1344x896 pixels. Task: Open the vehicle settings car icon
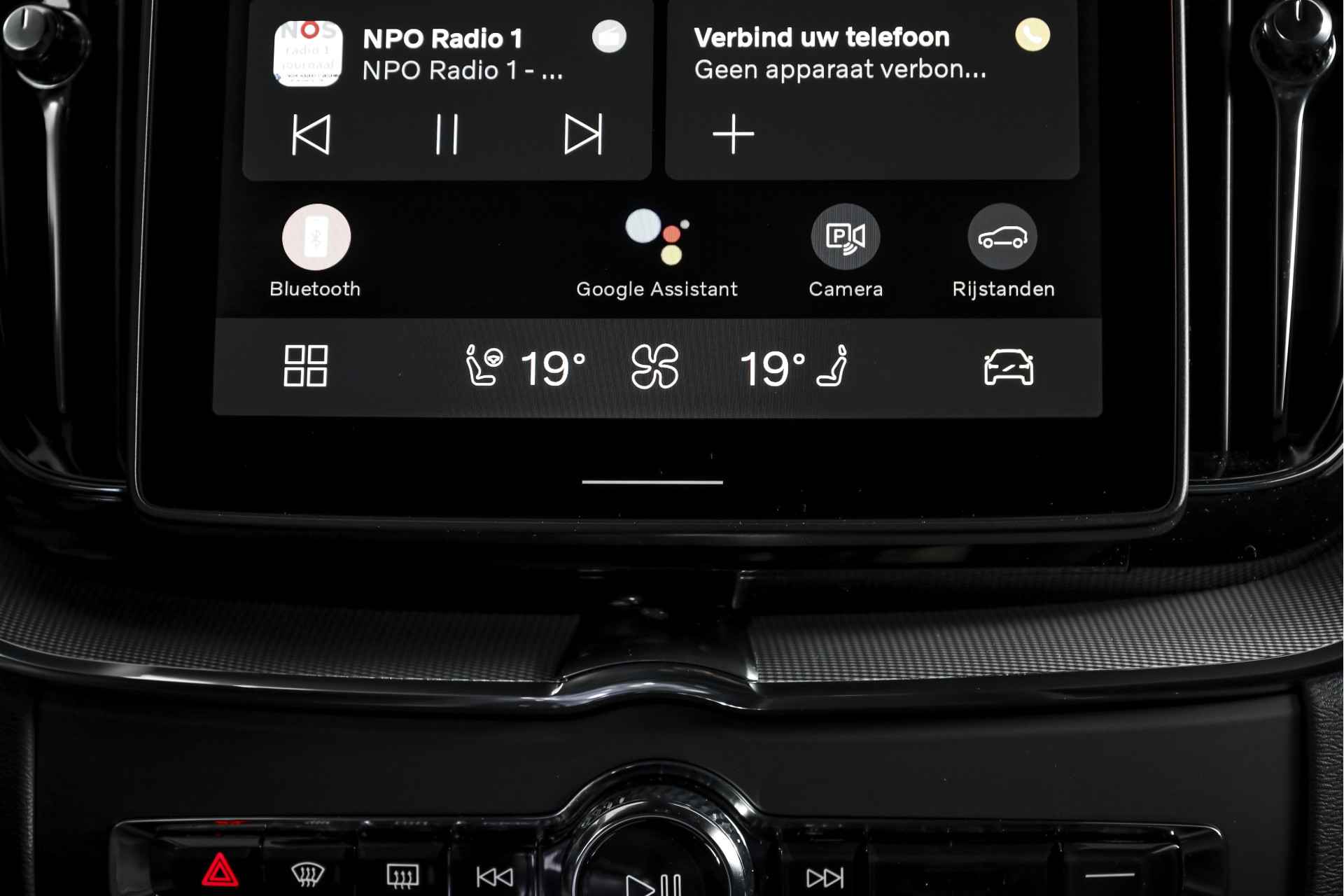[x=1008, y=367]
